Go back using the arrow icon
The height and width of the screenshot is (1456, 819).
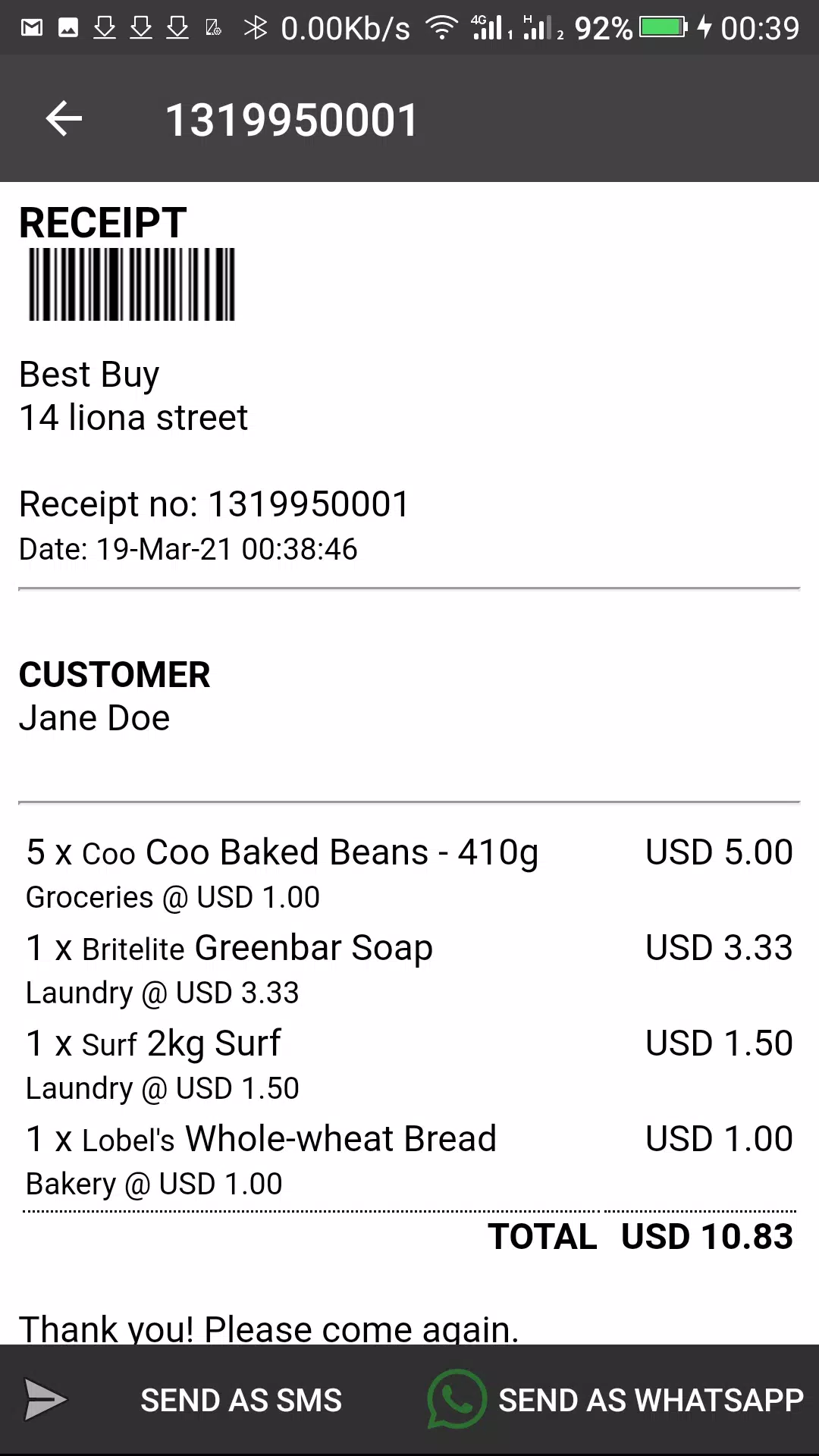coord(64,119)
